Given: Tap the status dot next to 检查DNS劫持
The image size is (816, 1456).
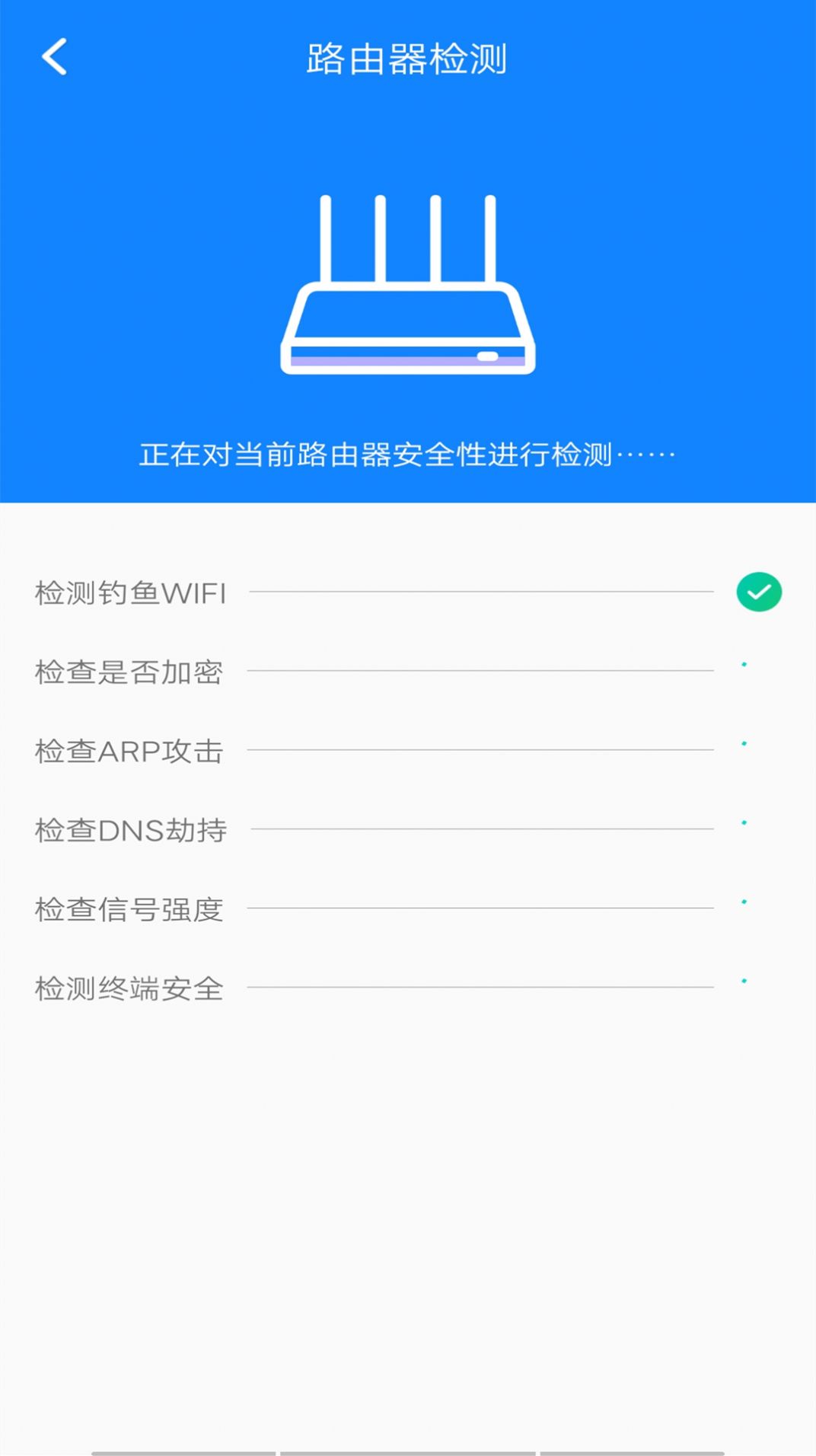Looking at the screenshot, I should click(744, 822).
